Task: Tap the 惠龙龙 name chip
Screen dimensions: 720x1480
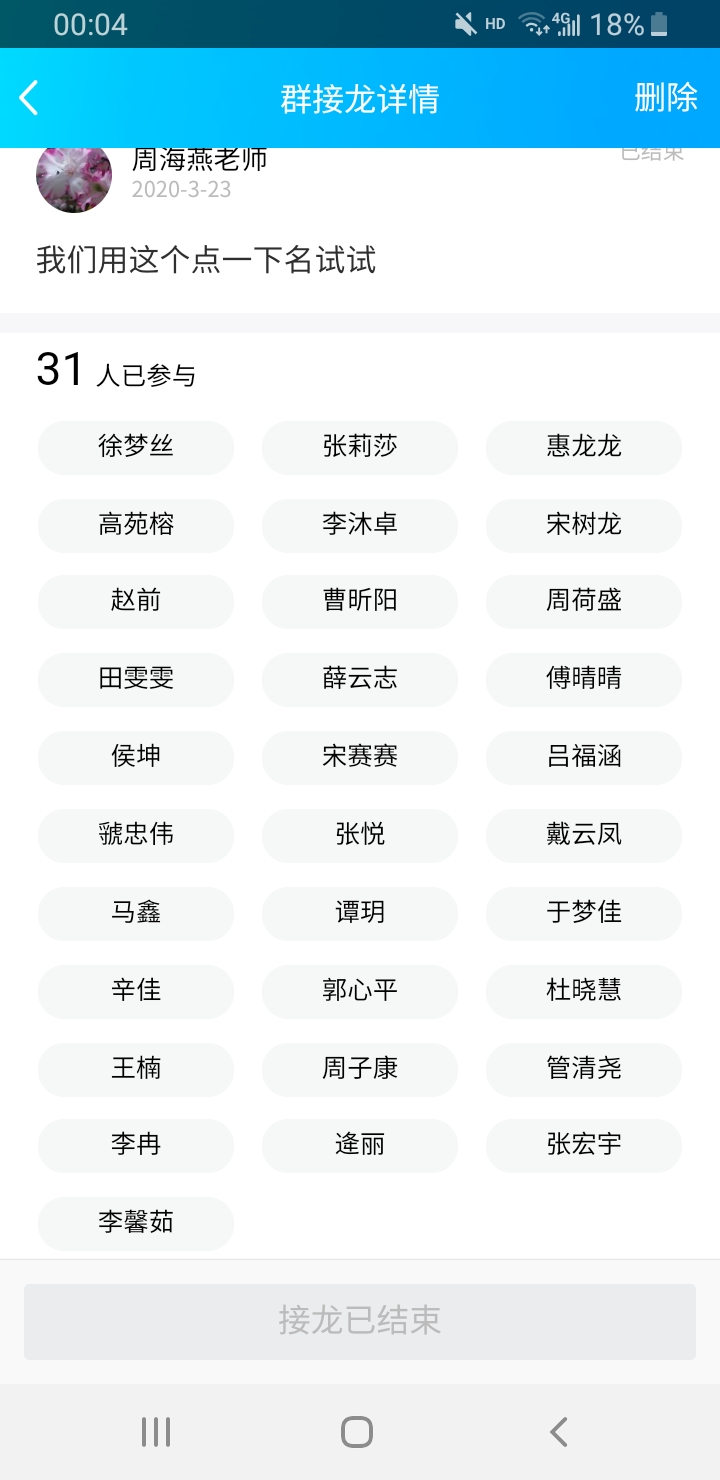Action: click(584, 447)
